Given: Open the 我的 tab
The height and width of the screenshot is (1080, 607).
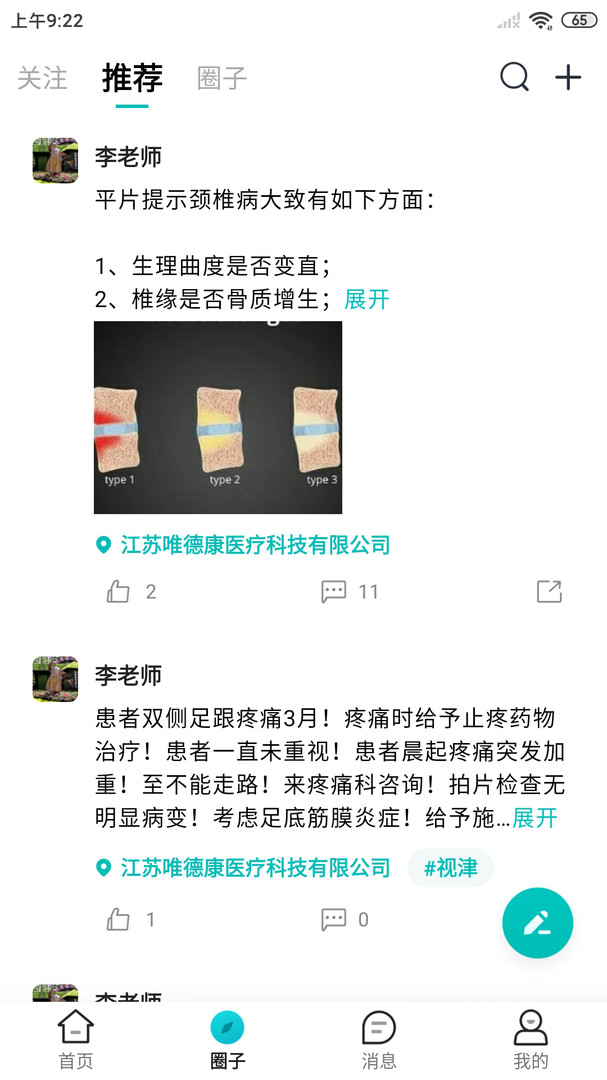Looking at the screenshot, I should [531, 1039].
